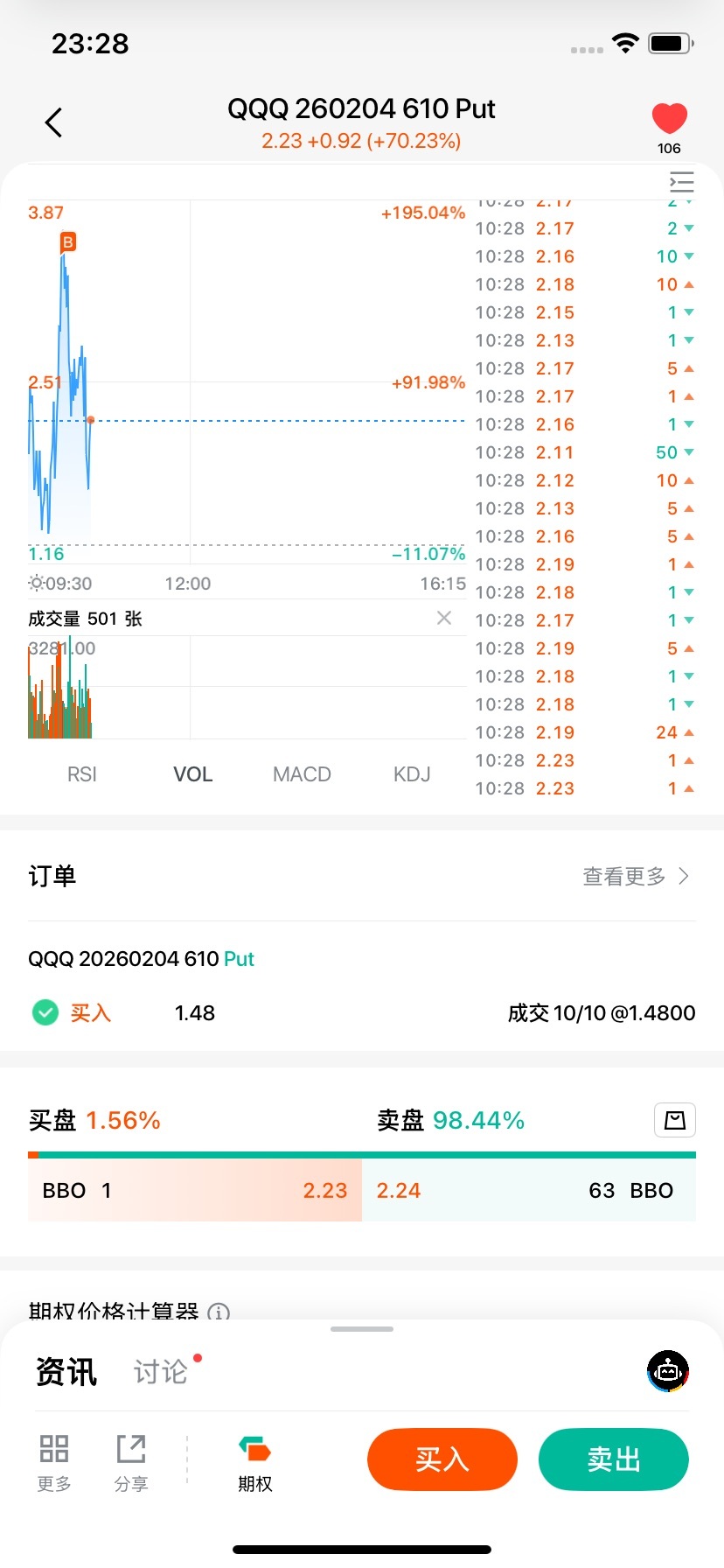Close the volume indicator panel
Screen dimensions: 724x1568
(x=444, y=619)
